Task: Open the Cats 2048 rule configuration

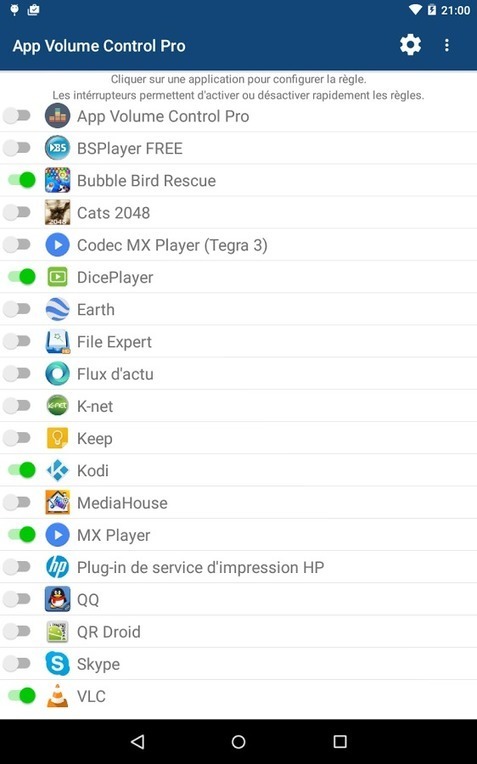Action: coord(238,212)
